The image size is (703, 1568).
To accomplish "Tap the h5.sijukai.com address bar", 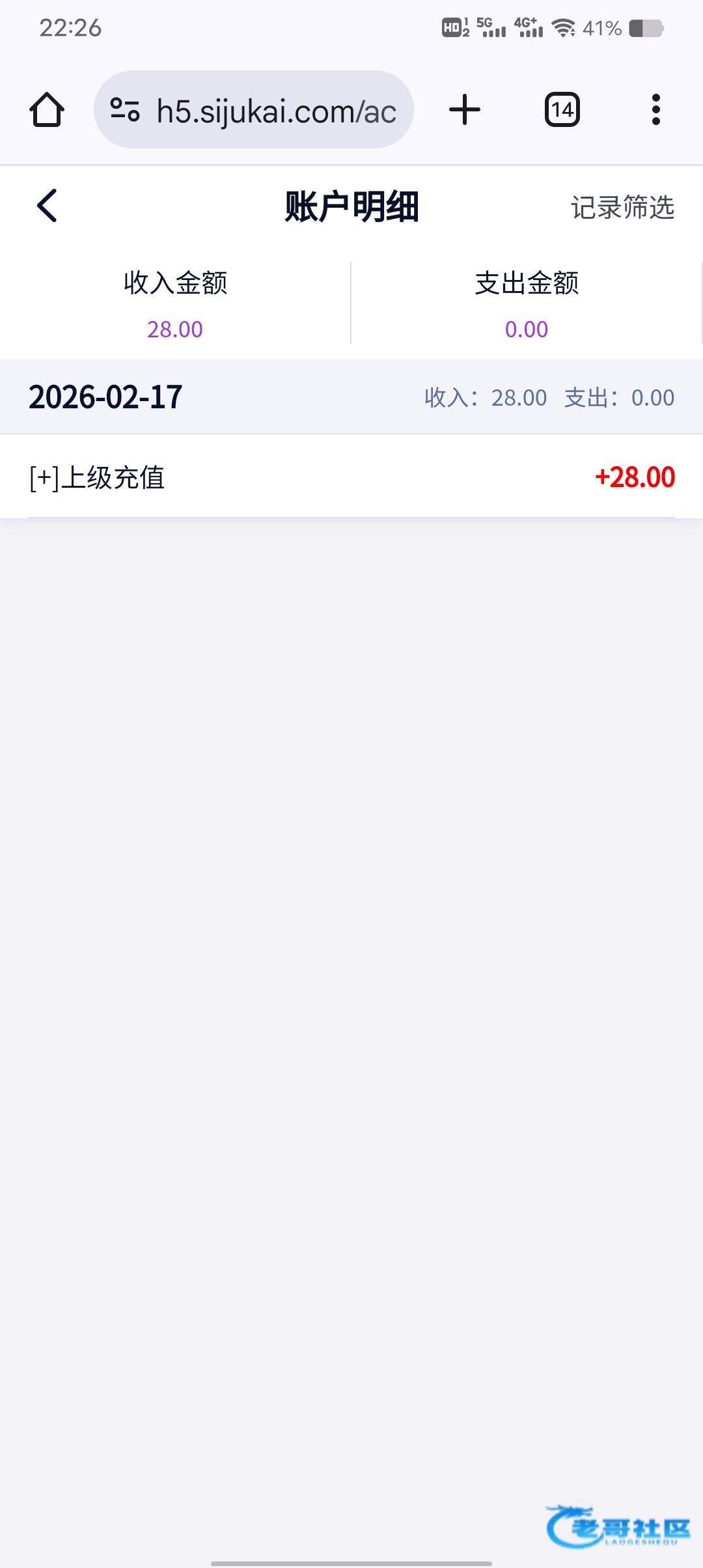I will 276,111.
